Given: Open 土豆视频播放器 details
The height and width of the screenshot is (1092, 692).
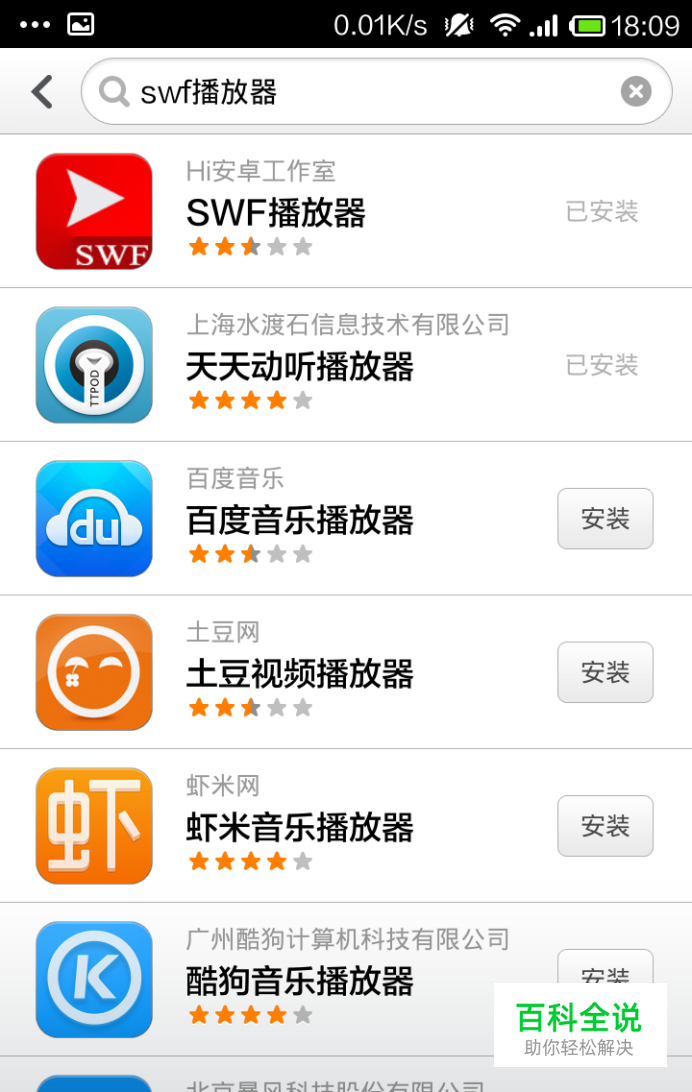Looking at the screenshot, I should tap(300, 674).
